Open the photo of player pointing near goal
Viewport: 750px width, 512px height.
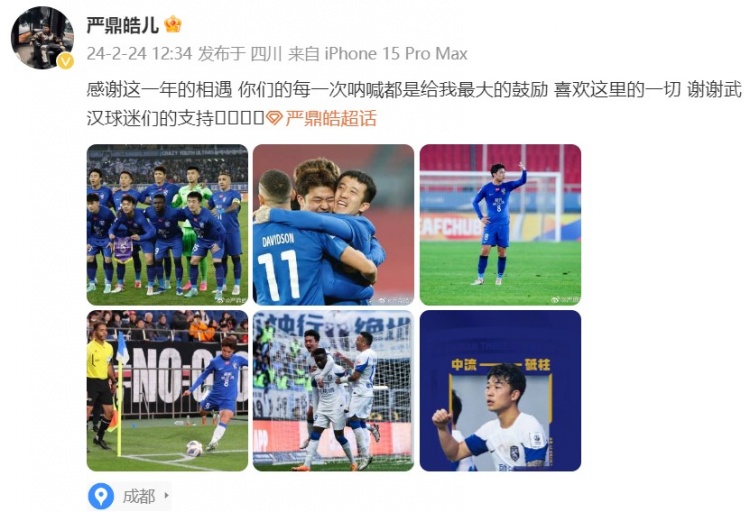coord(500,225)
